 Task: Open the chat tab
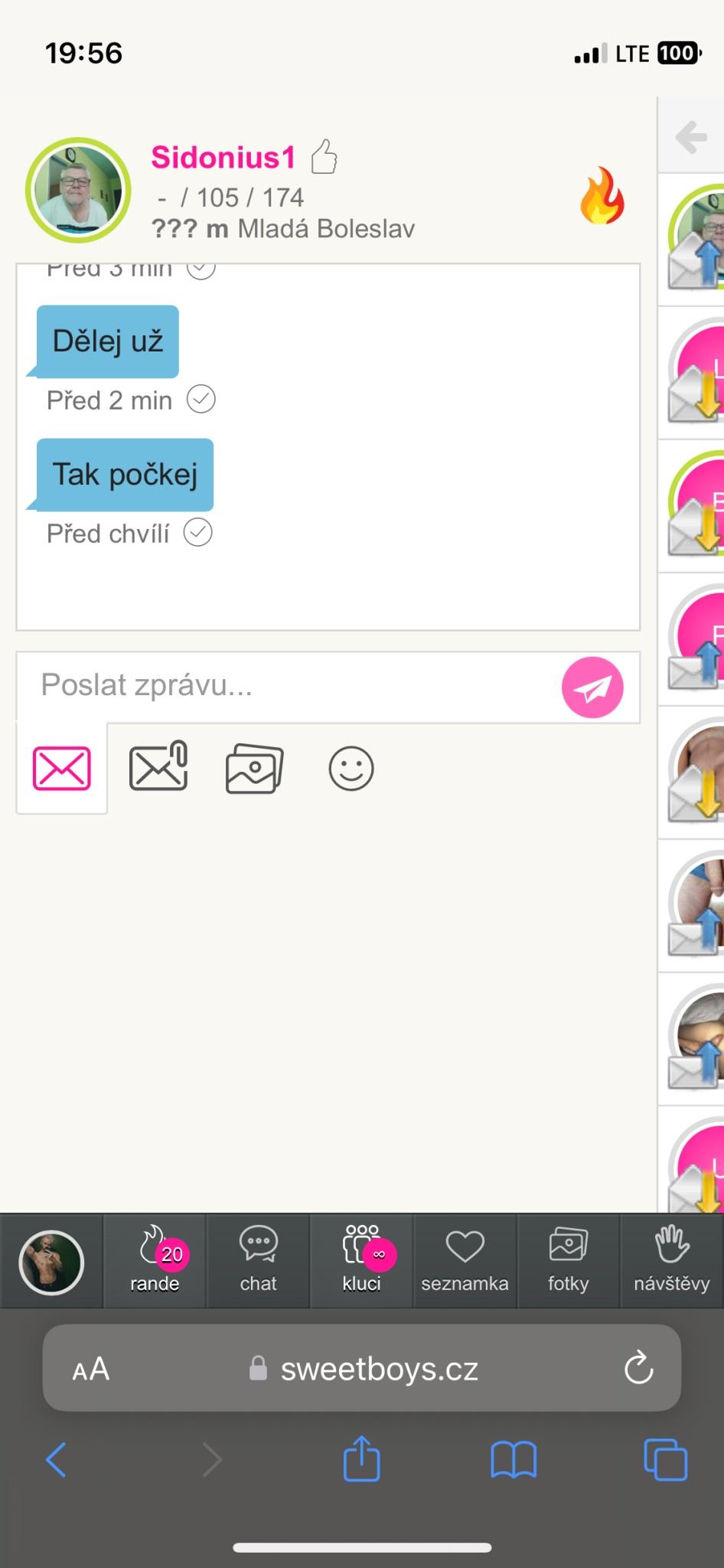259,1260
